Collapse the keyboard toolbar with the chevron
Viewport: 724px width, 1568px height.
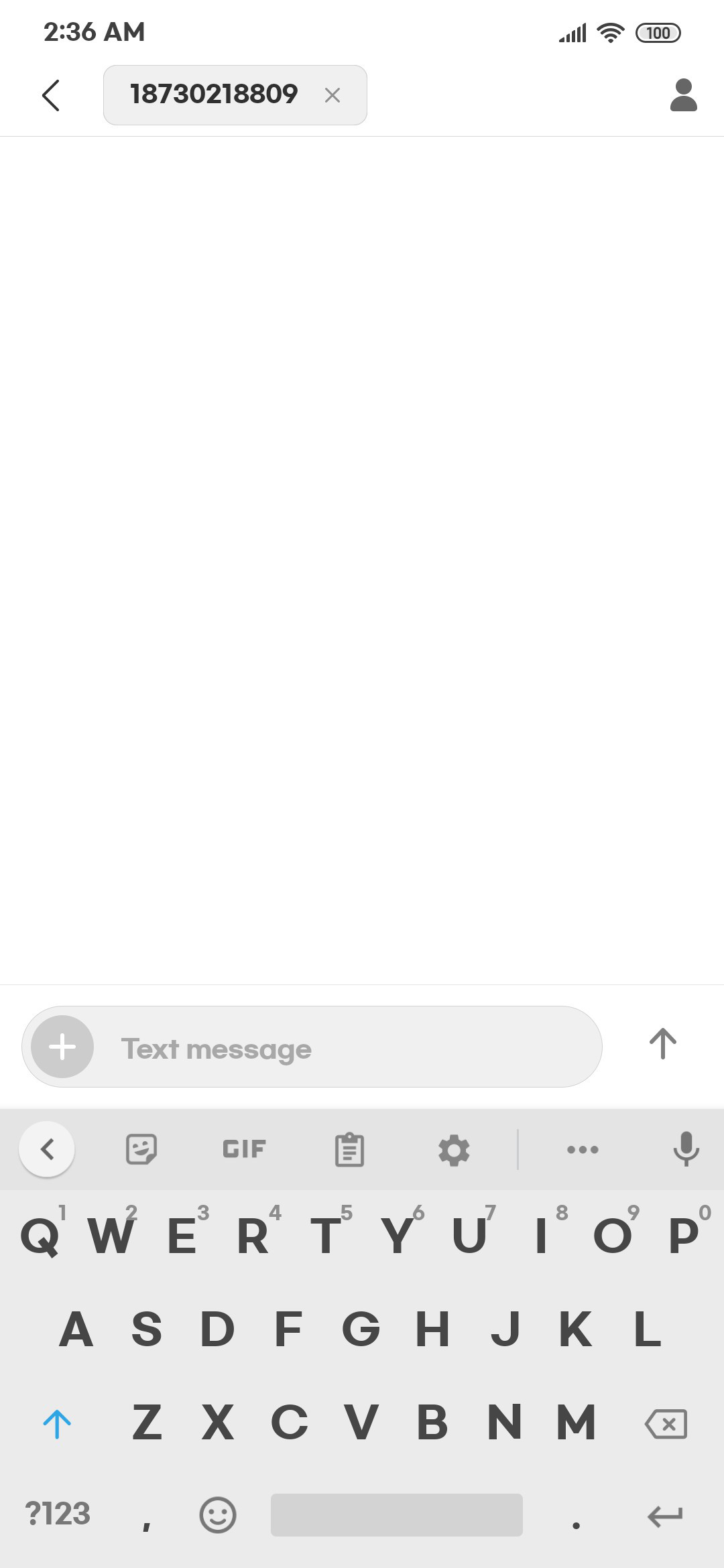(x=47, y=1149)
